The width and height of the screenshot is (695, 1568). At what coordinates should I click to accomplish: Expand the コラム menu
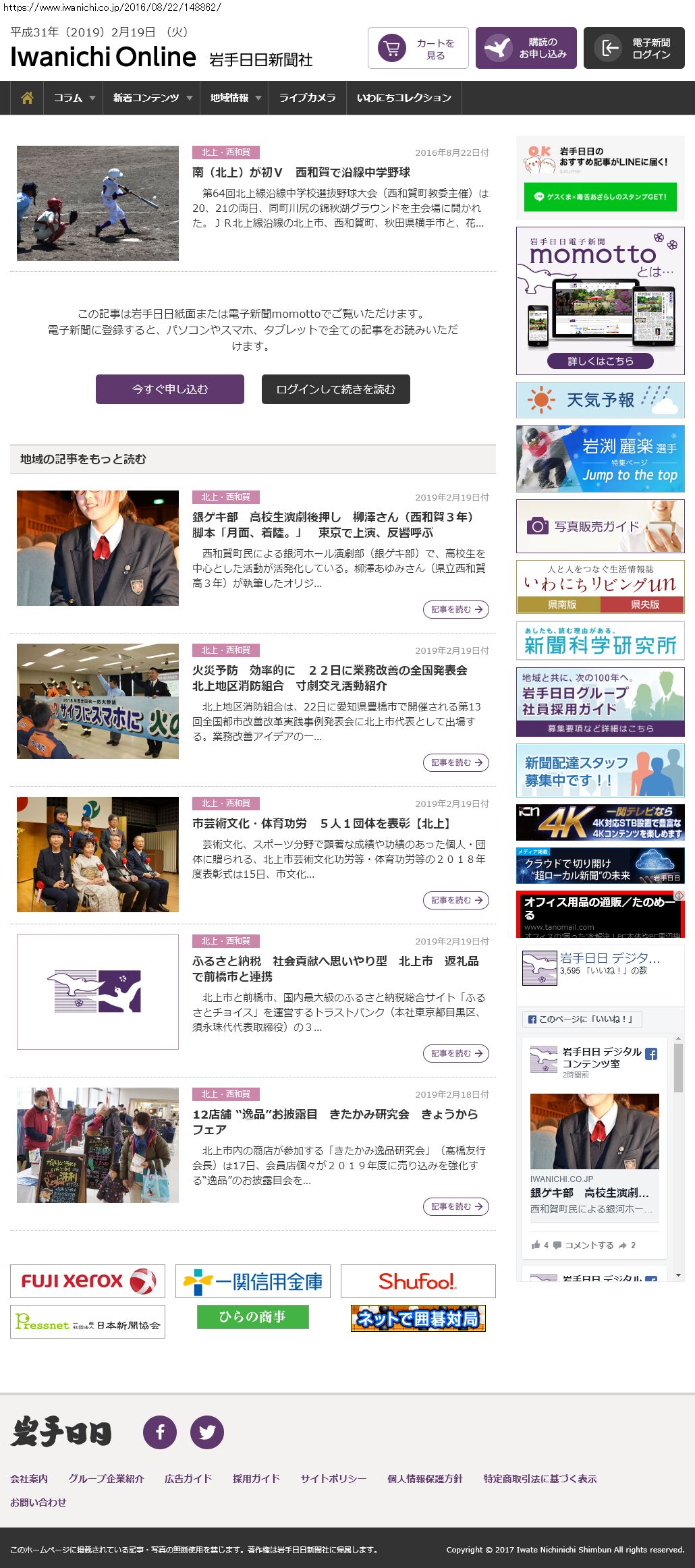click(74, 98)
